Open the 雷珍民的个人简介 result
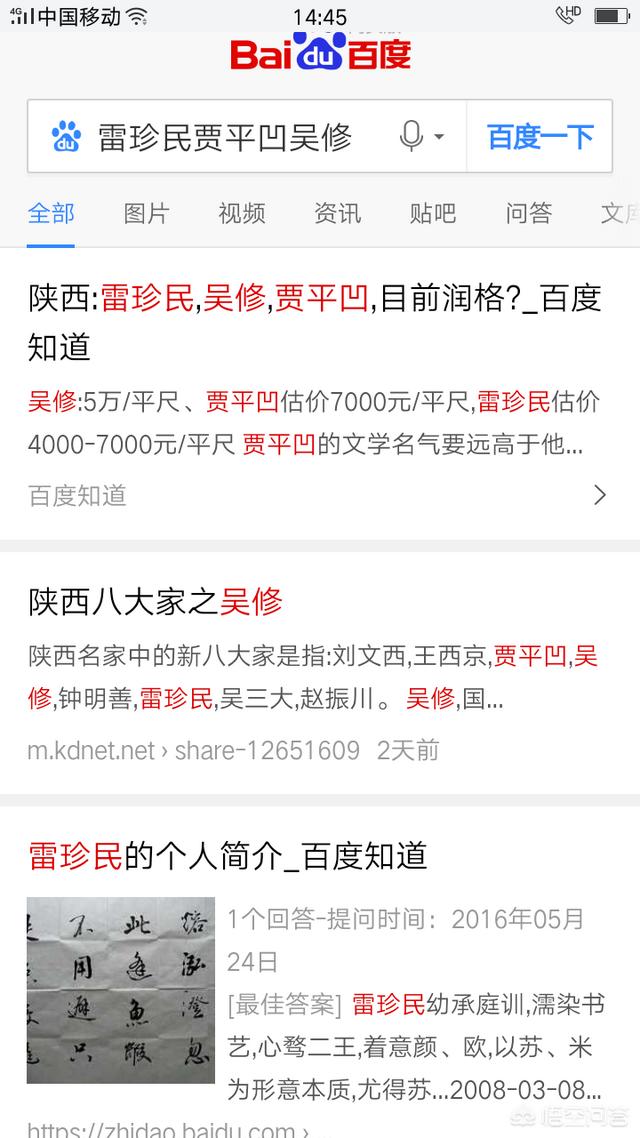Viewport: 640px width, 1138px height. 228,855
